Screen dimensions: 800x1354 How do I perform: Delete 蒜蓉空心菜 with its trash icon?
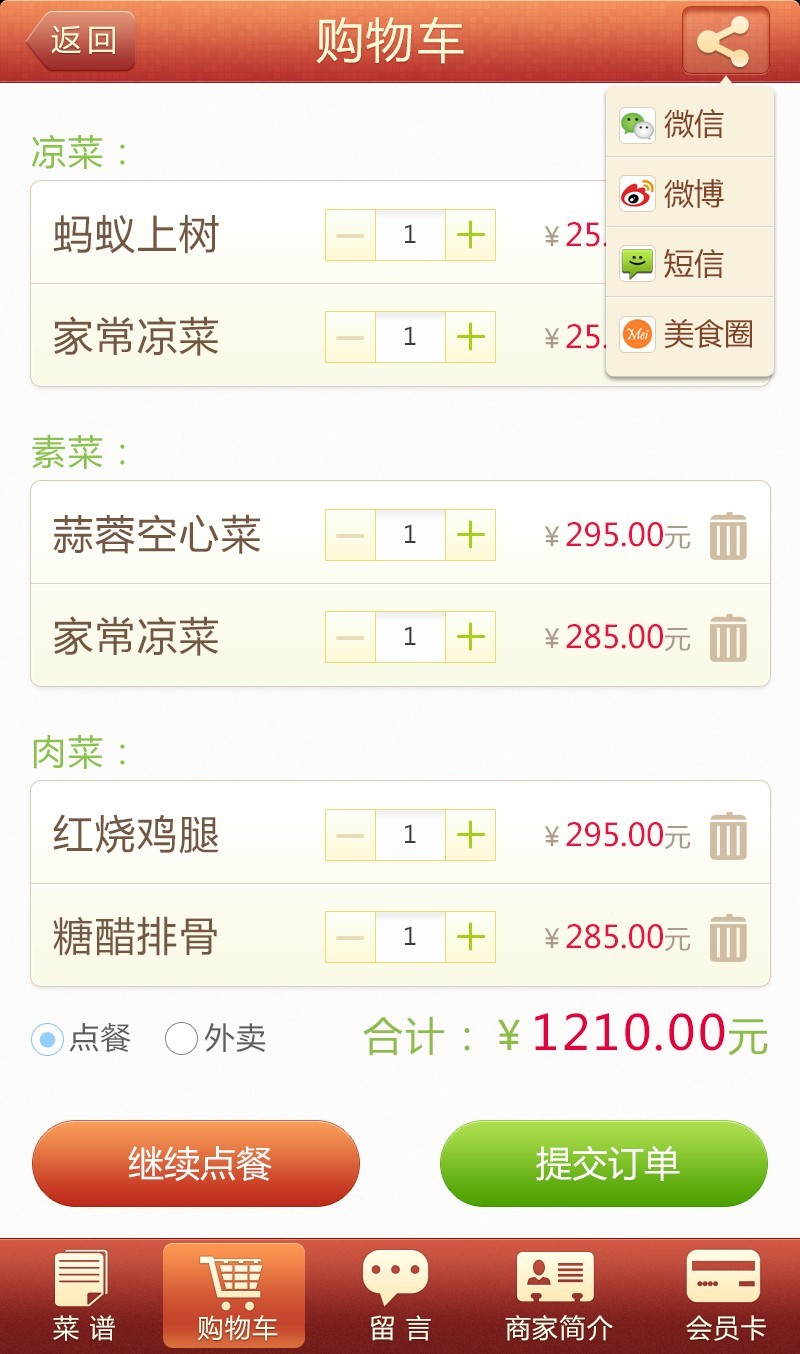pyautogui.click(x=728, y=535)
